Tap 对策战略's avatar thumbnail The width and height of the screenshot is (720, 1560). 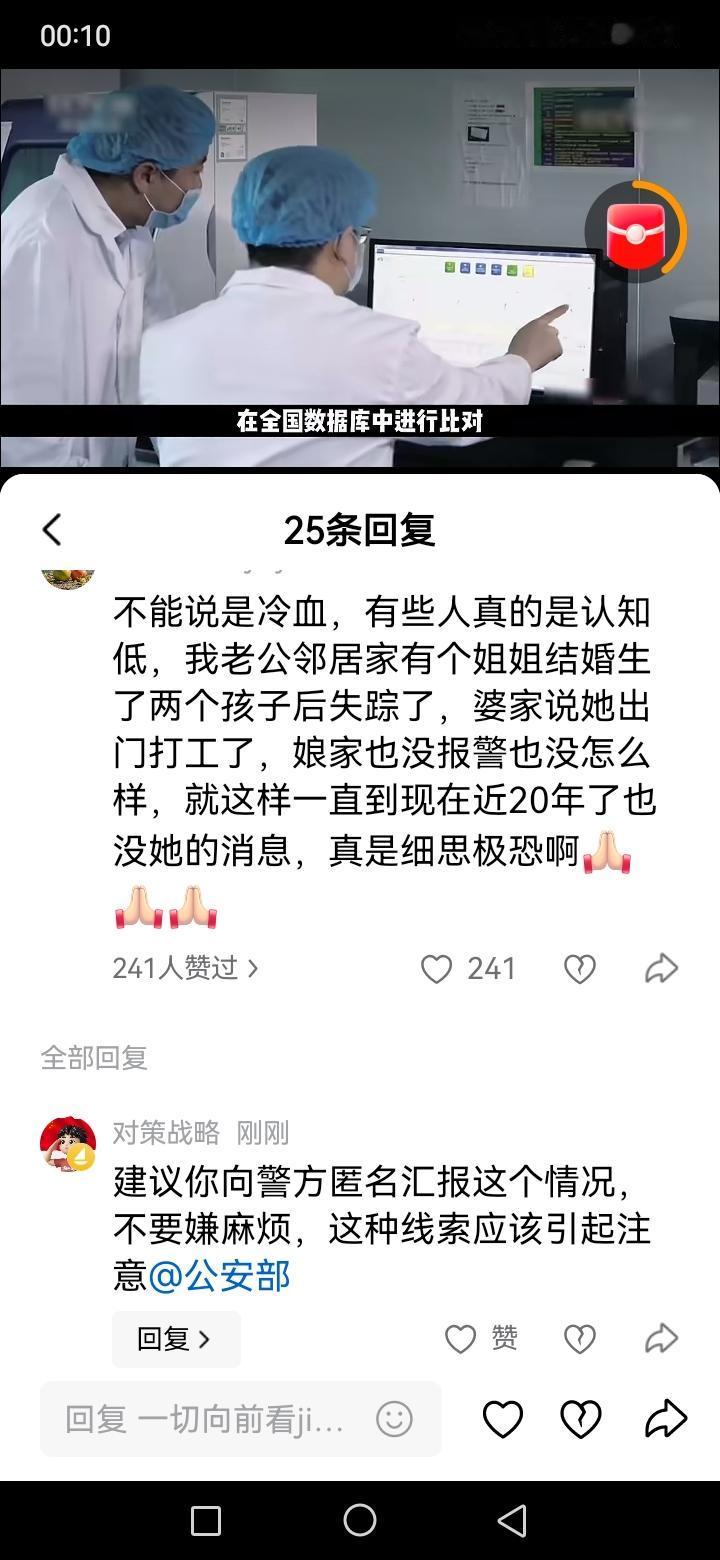pos(66,1145)
